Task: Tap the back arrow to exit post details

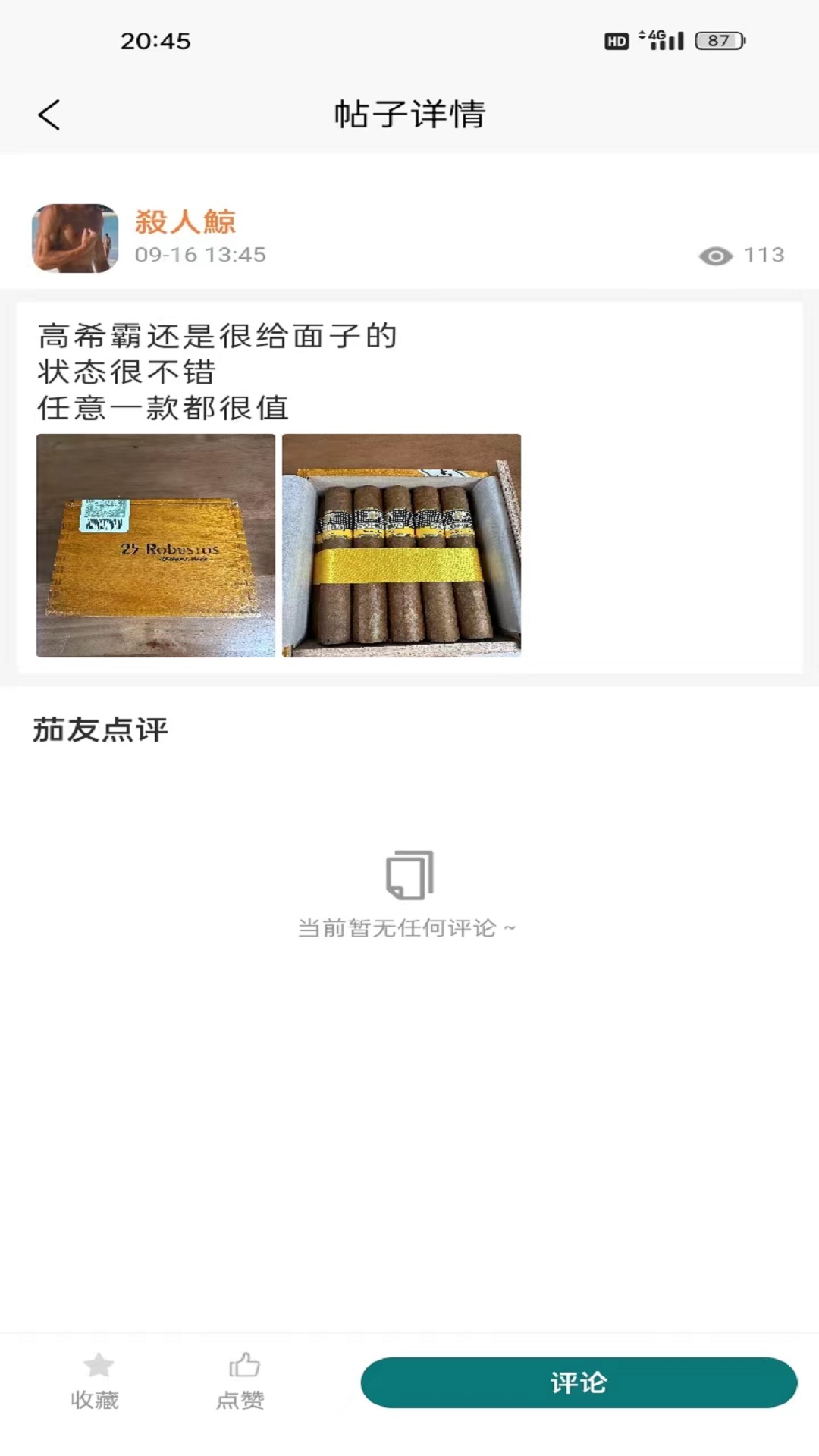Action: 49,114
